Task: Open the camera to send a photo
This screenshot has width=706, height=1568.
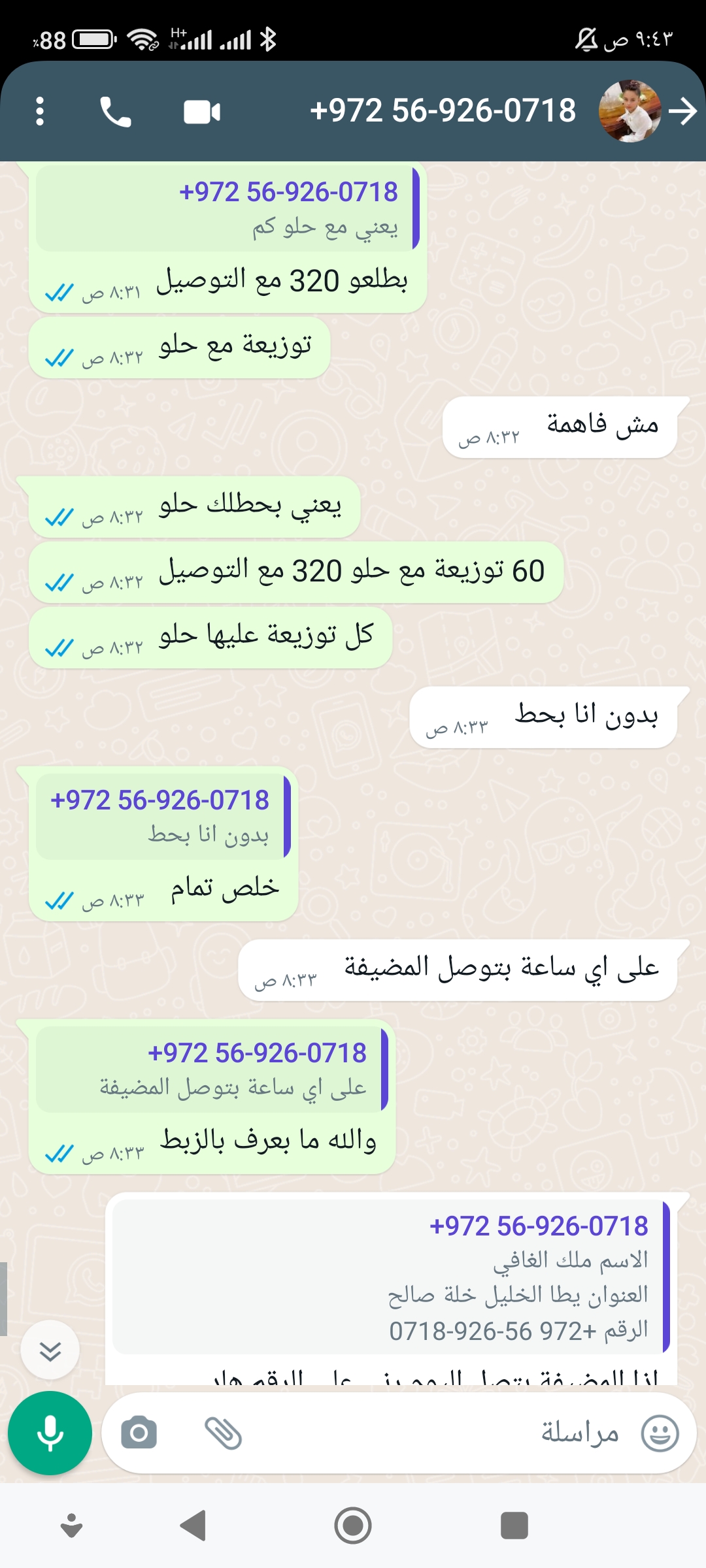Action: point(139,1433)
